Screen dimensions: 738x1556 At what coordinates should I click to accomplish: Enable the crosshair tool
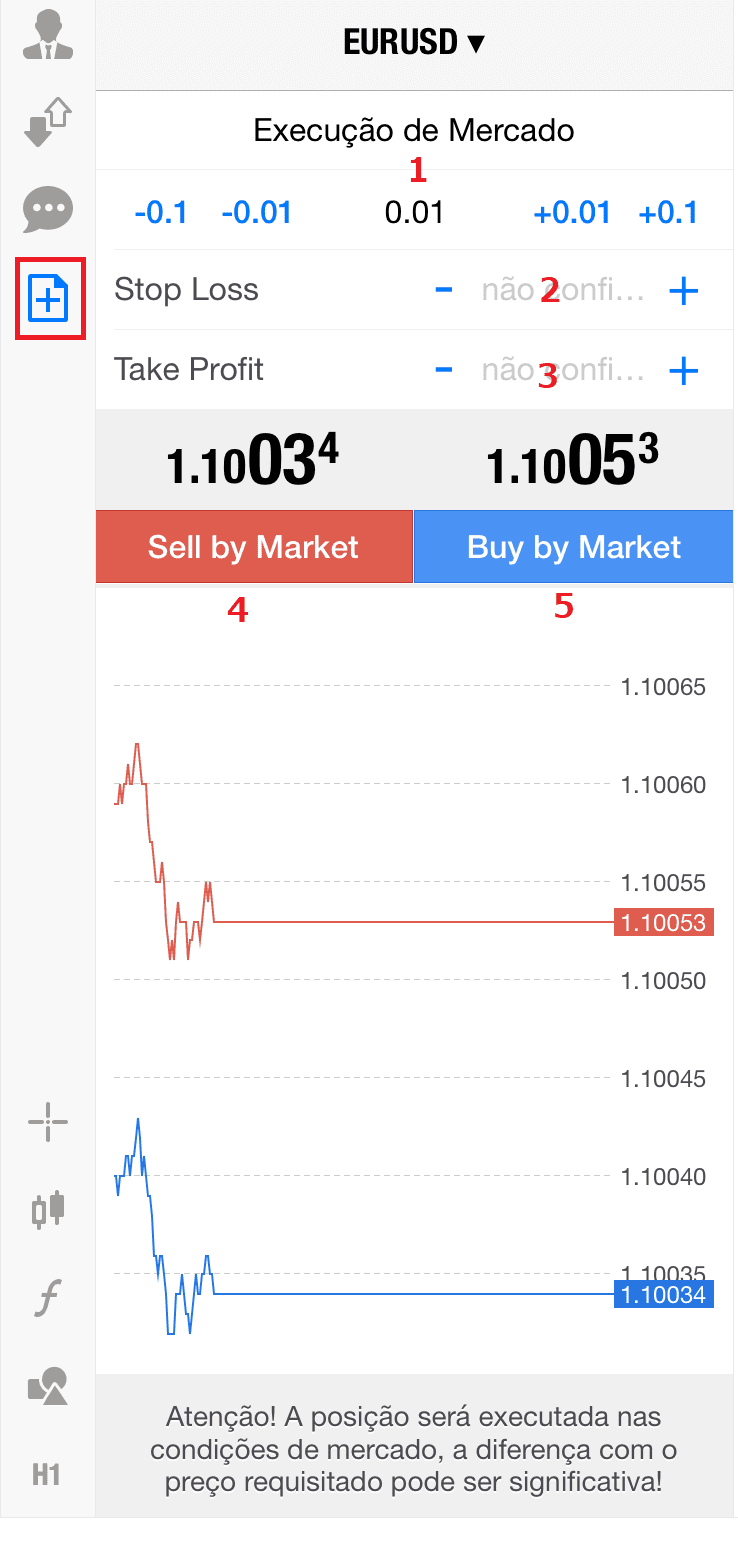pyautogui.click(x=47, y=1122)
